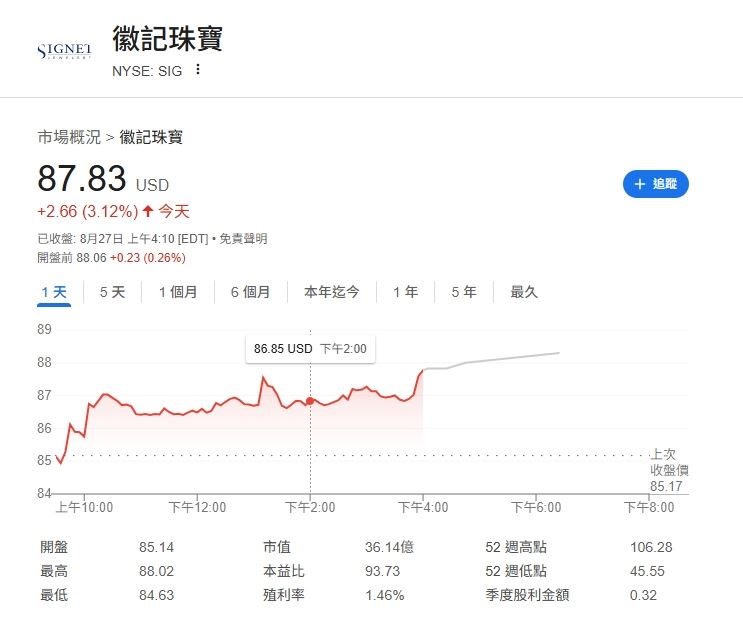Open the 免責聲明 disclaimer link

point(243,239)
